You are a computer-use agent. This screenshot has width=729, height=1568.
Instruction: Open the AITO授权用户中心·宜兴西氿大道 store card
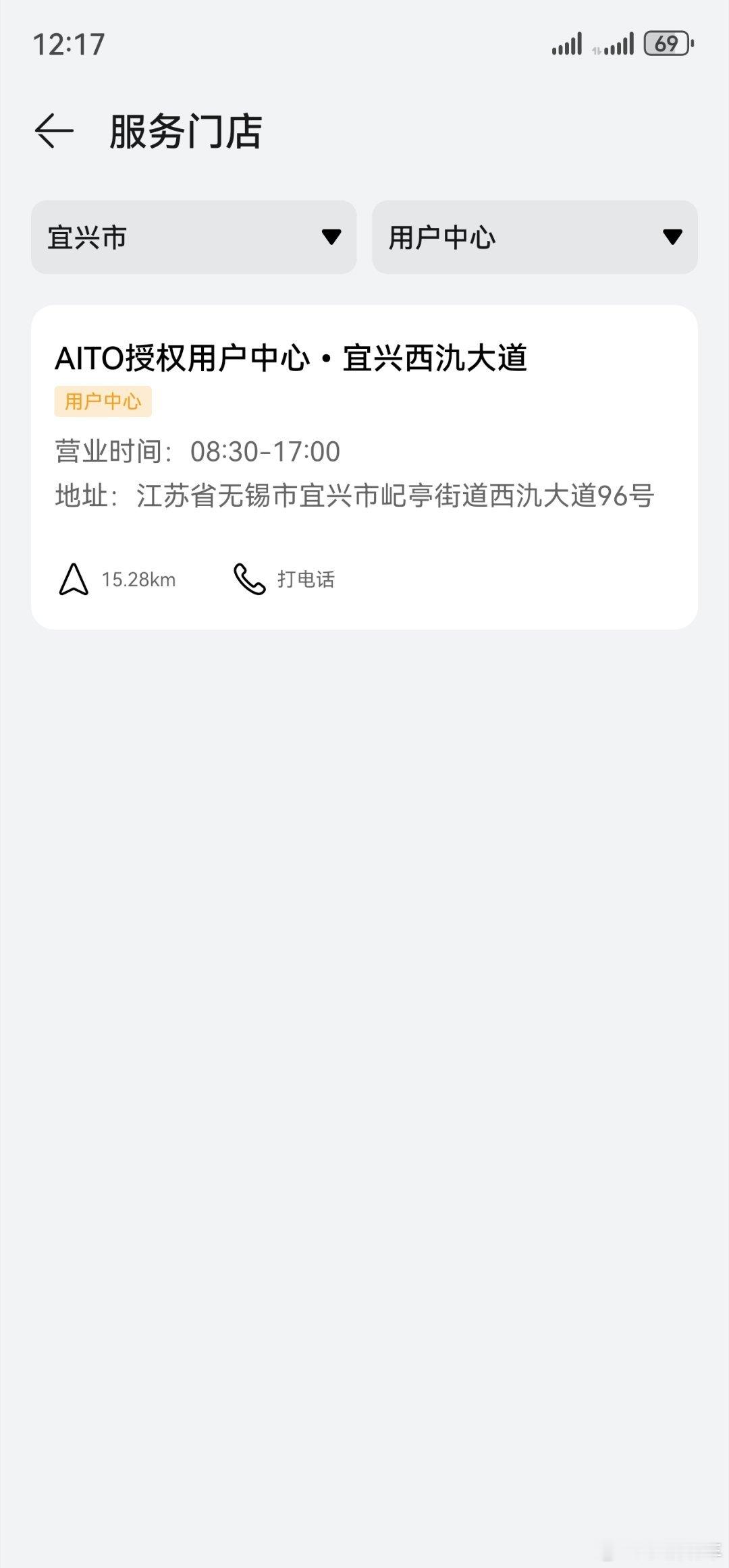tap(364, 467)
